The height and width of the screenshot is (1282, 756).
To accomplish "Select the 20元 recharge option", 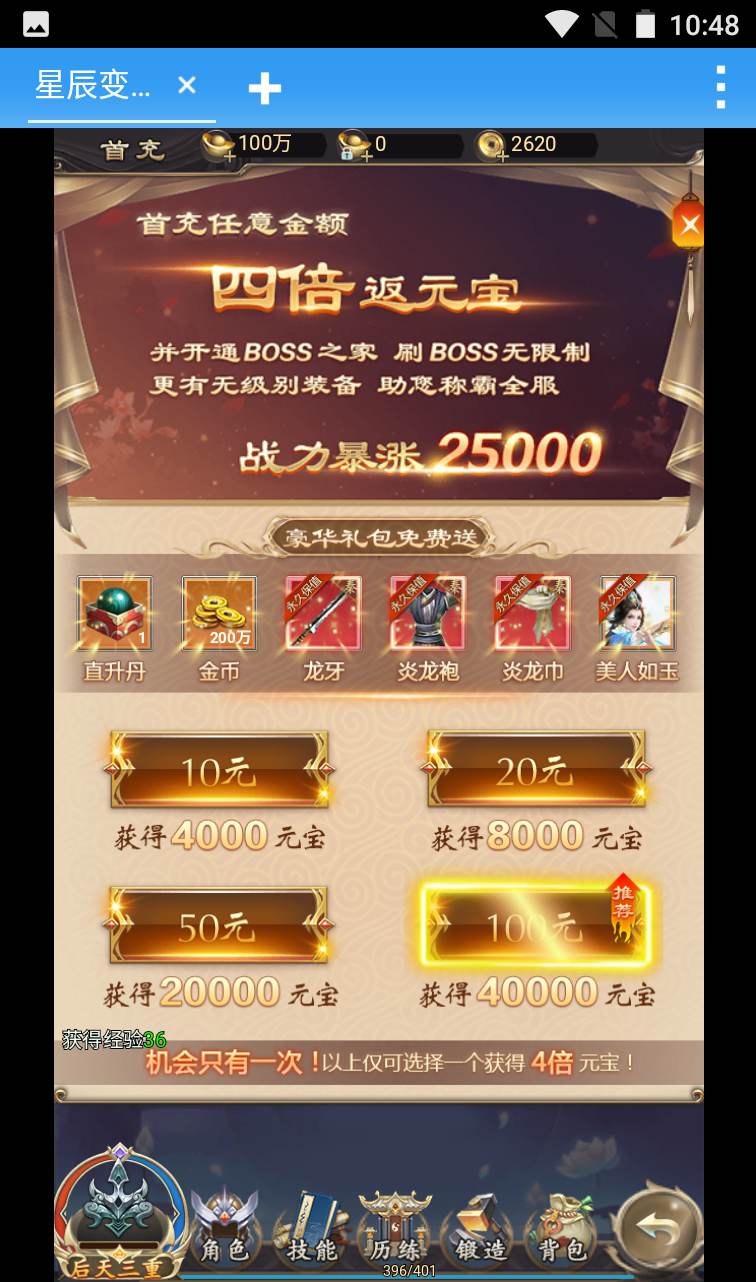I will [536, 770].
